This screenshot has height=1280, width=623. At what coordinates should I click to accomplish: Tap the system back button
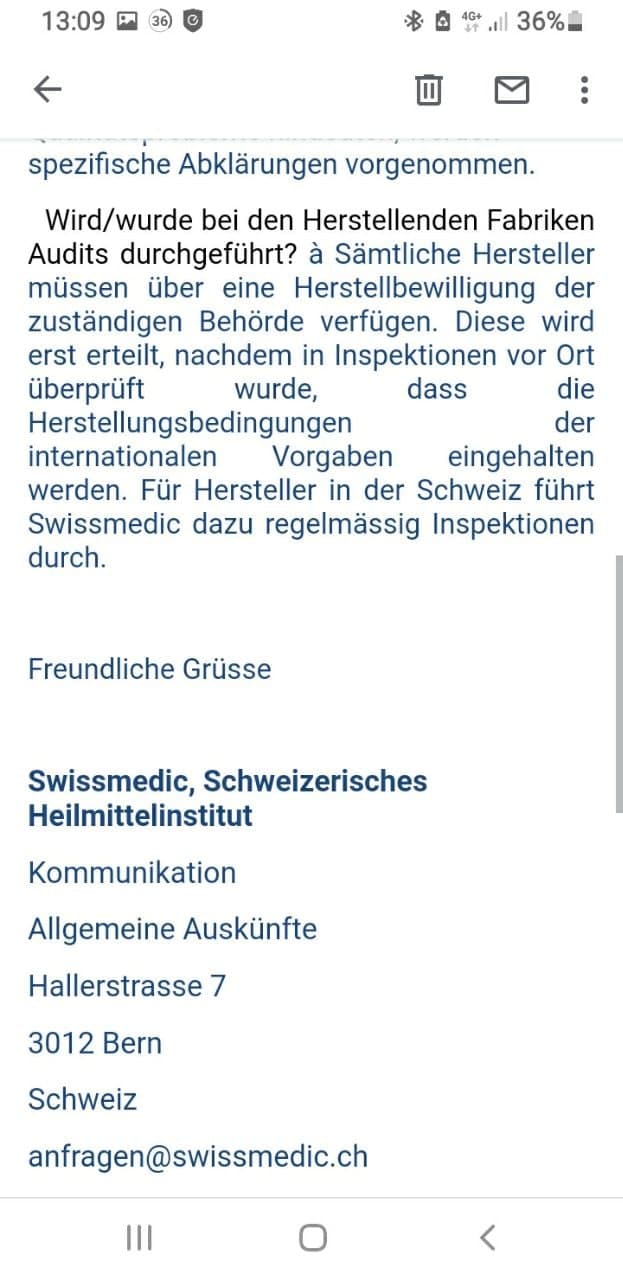pos(487,1238)
